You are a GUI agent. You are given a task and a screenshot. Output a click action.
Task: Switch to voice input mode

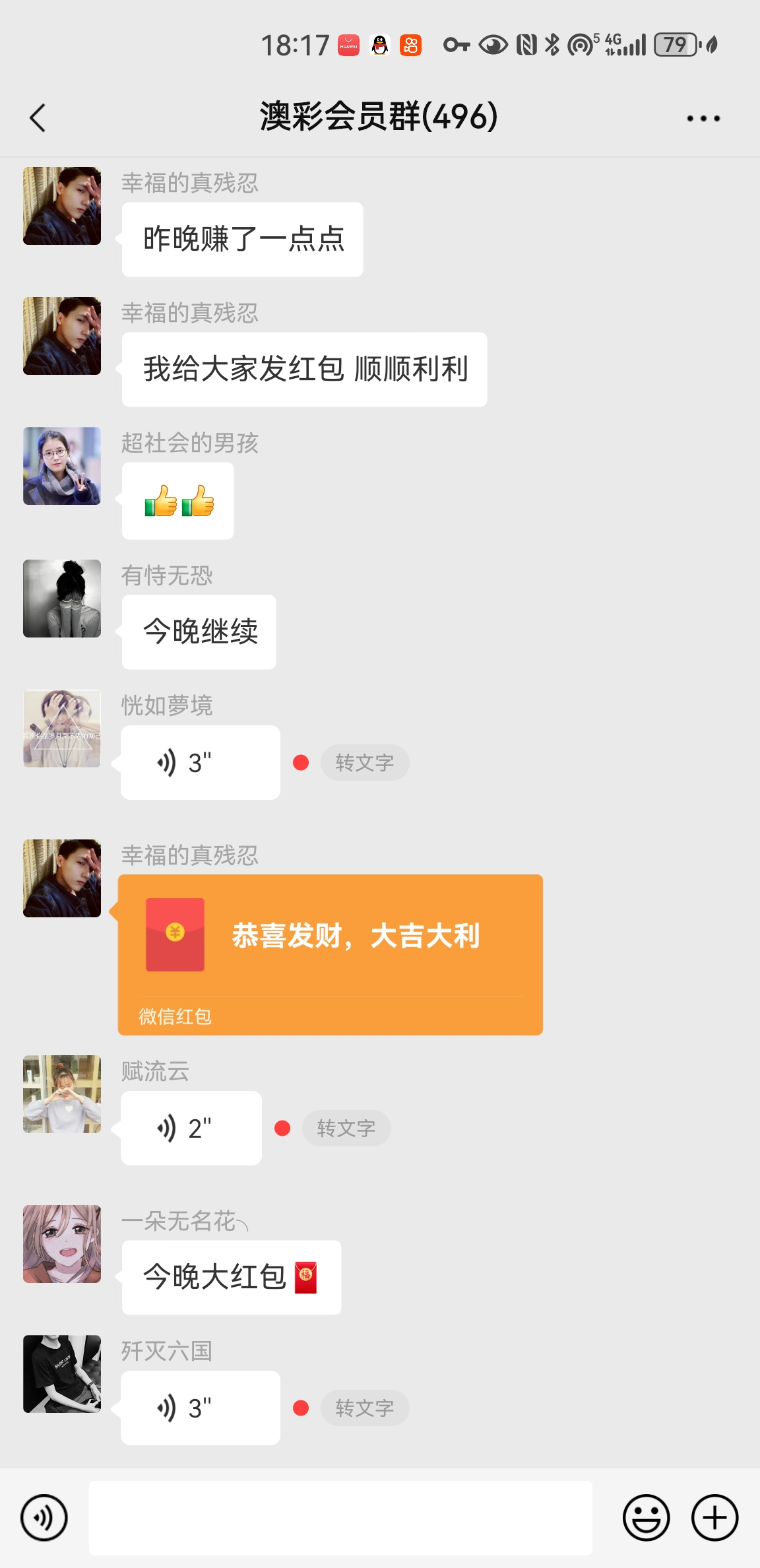tap(44, 1518)
